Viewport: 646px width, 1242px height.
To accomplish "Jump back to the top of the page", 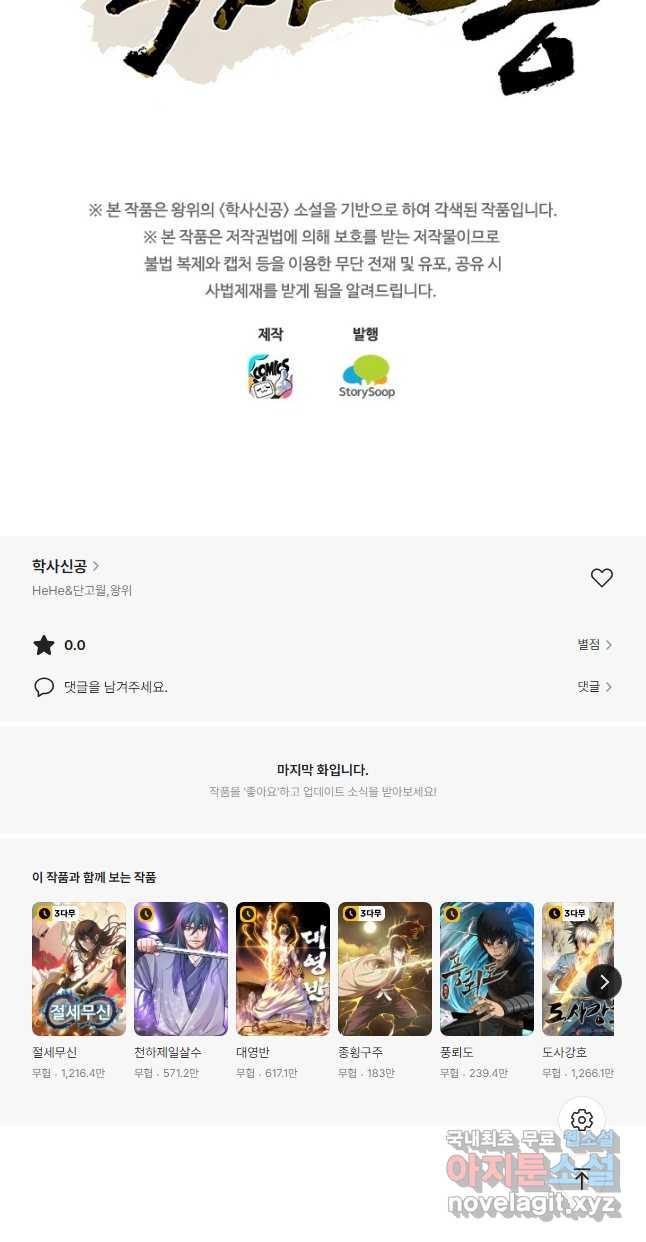I will [582, 1179].
